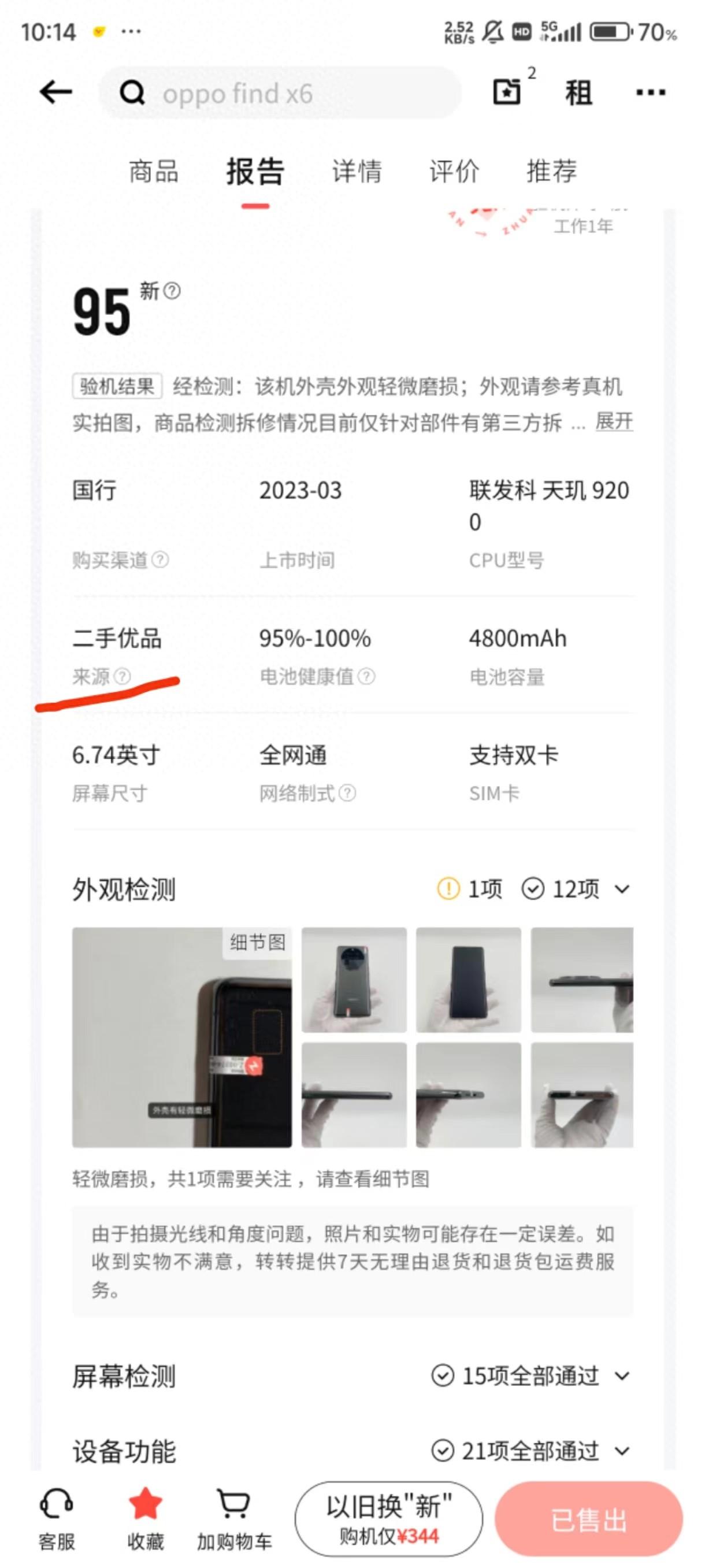Contact 客服 customer service

pyautogui.click(x=57, y=1519)
